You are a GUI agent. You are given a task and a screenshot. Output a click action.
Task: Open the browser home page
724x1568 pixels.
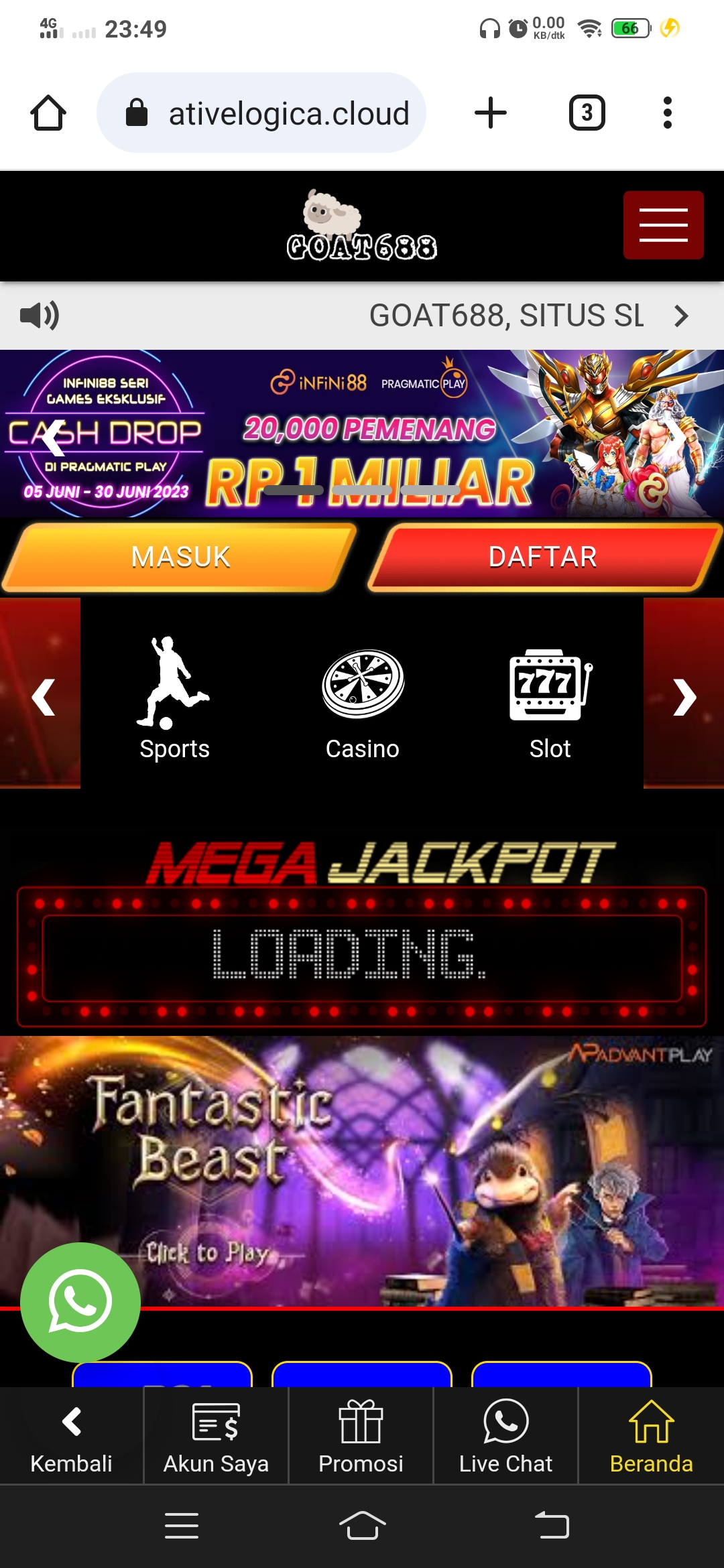(x=48, y=113)
